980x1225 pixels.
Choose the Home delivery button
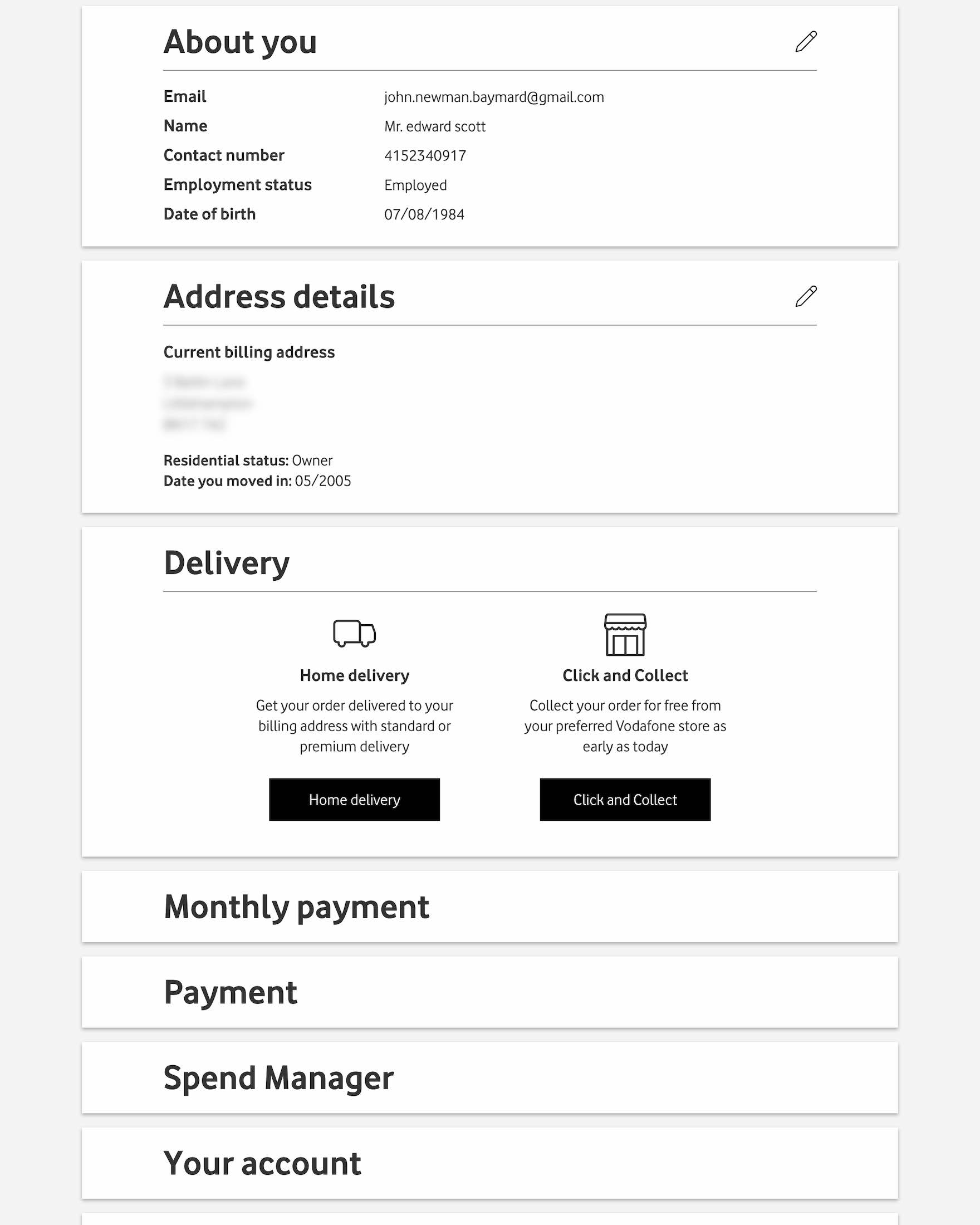(x=354, y=800)
